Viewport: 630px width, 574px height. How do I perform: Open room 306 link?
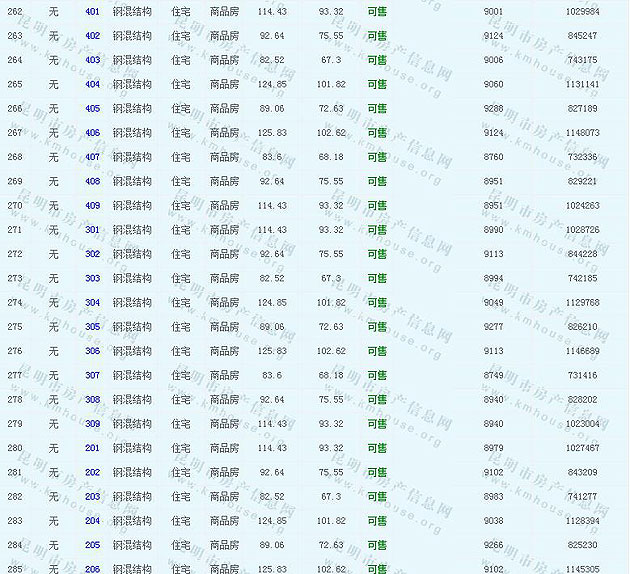92,351
